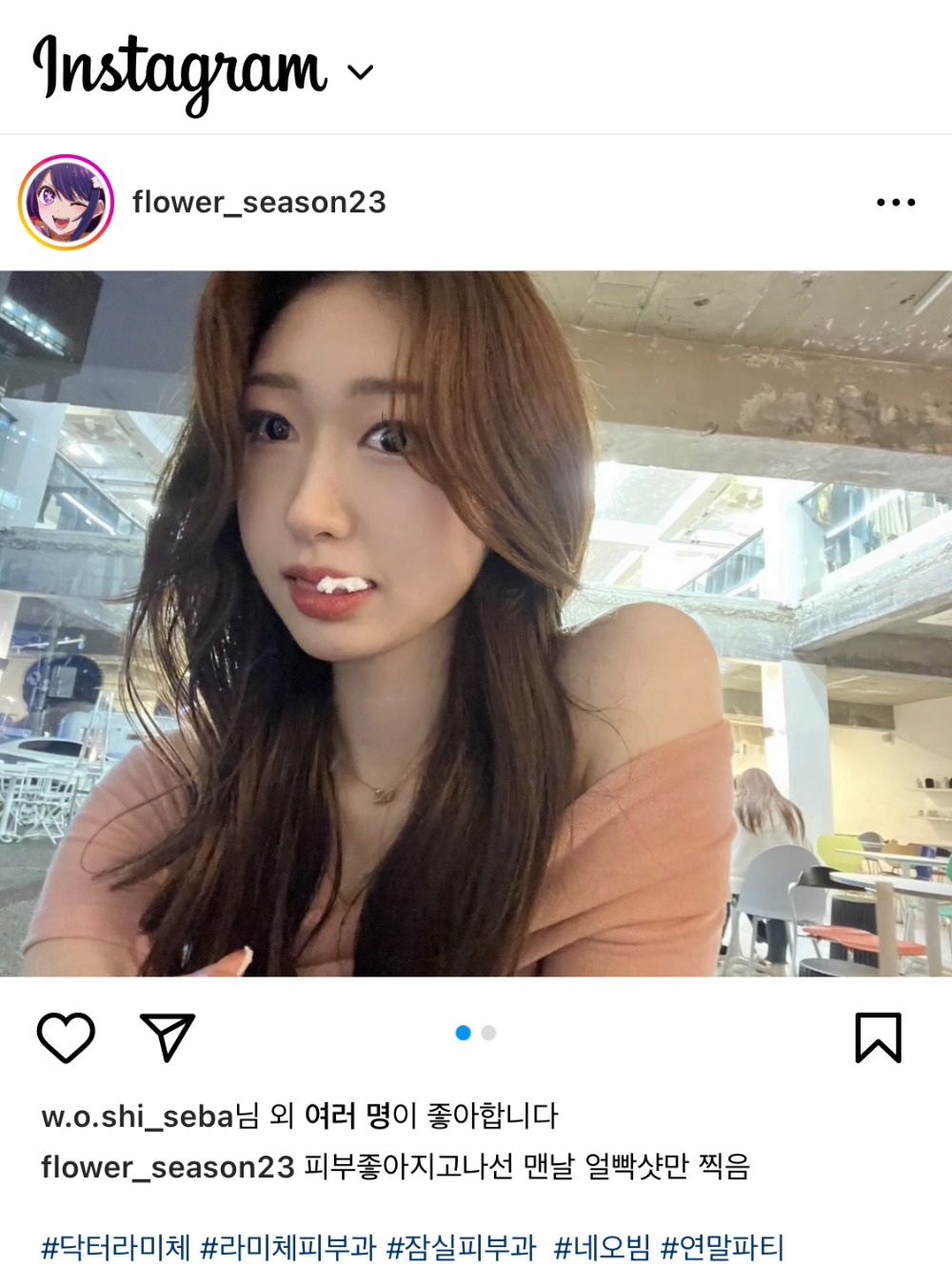952x1286 pixels.
Task: Share the post via paper plane icon
Action: 168,1037
